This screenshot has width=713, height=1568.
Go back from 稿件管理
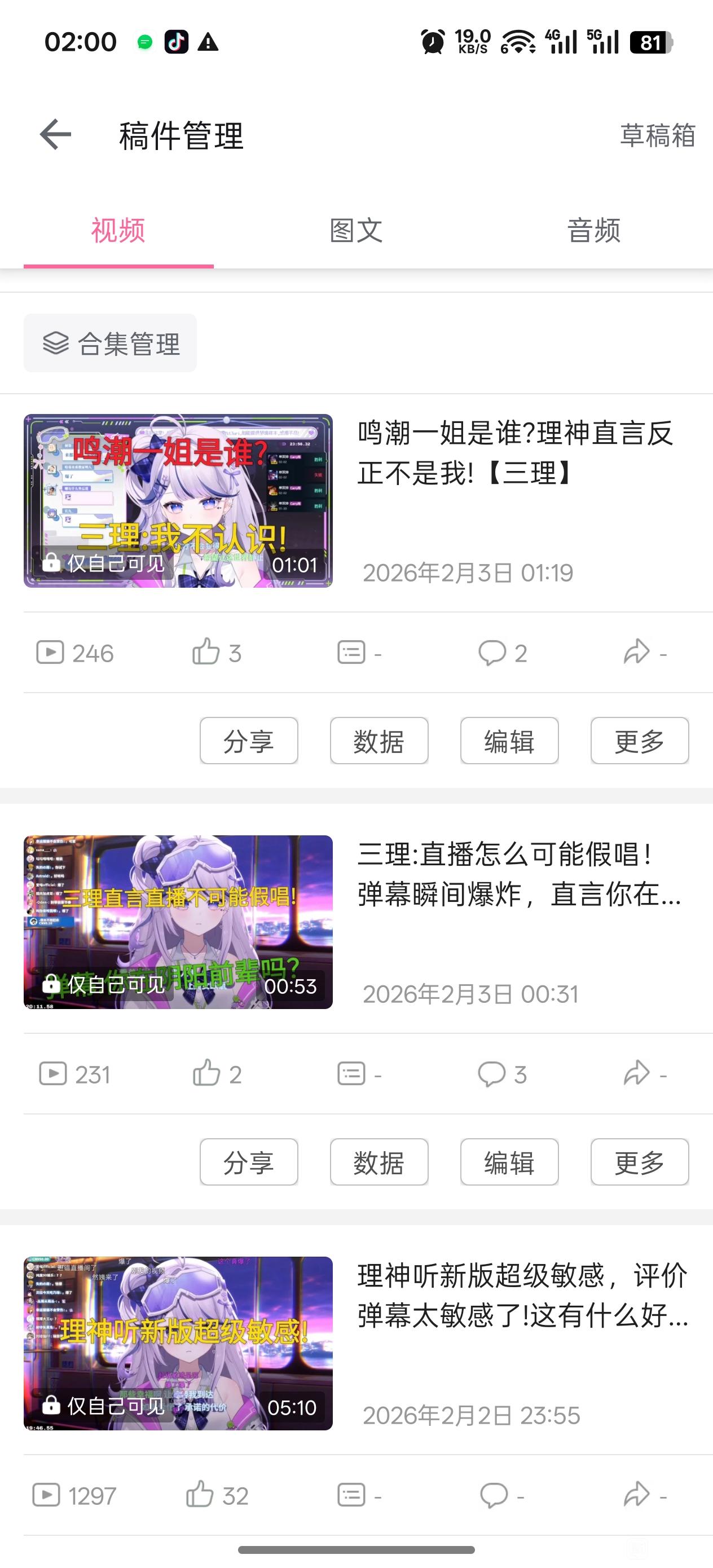pyautogui.click(x=55, y=135)
